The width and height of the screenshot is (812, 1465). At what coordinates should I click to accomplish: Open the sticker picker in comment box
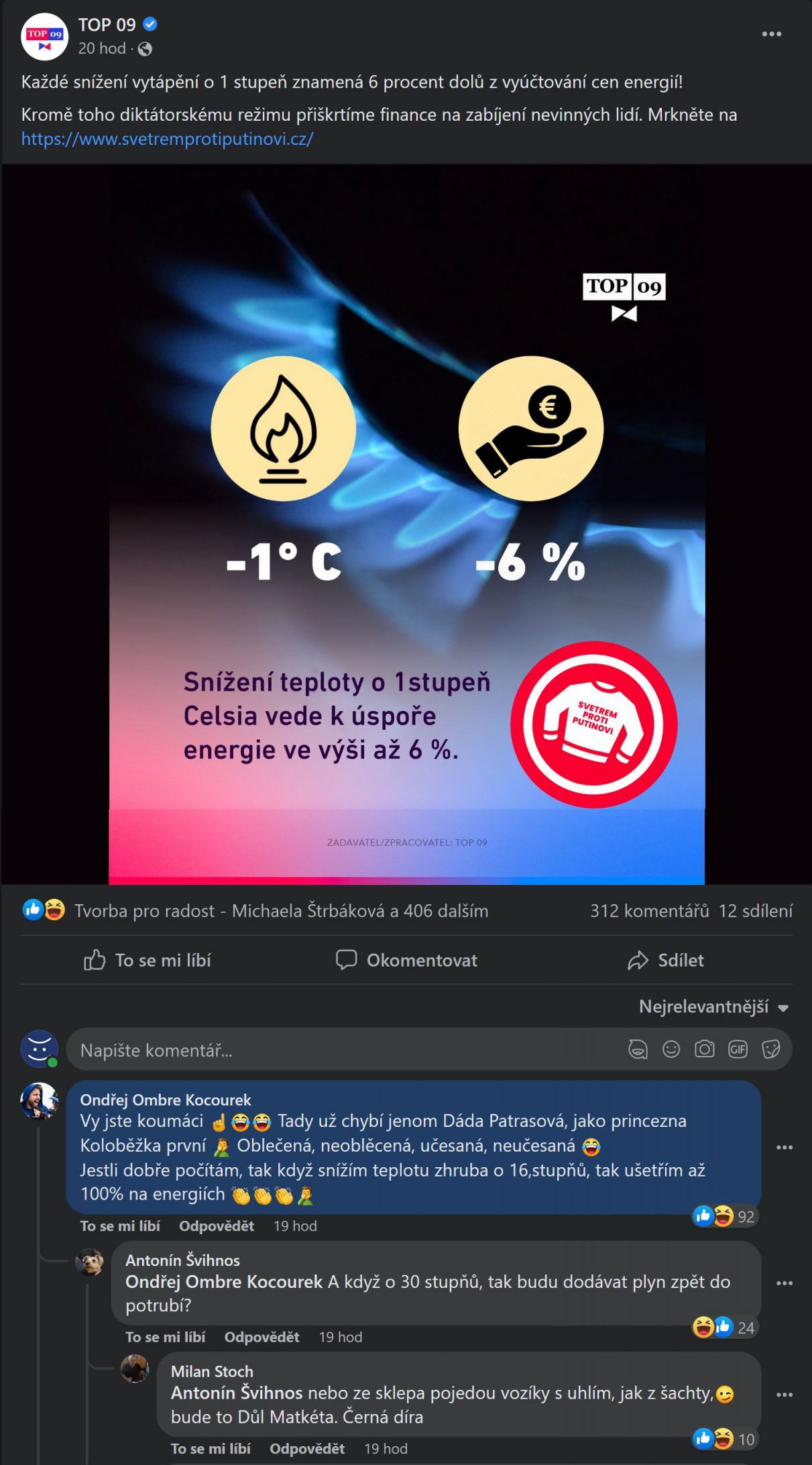[x=771, y=1049]
